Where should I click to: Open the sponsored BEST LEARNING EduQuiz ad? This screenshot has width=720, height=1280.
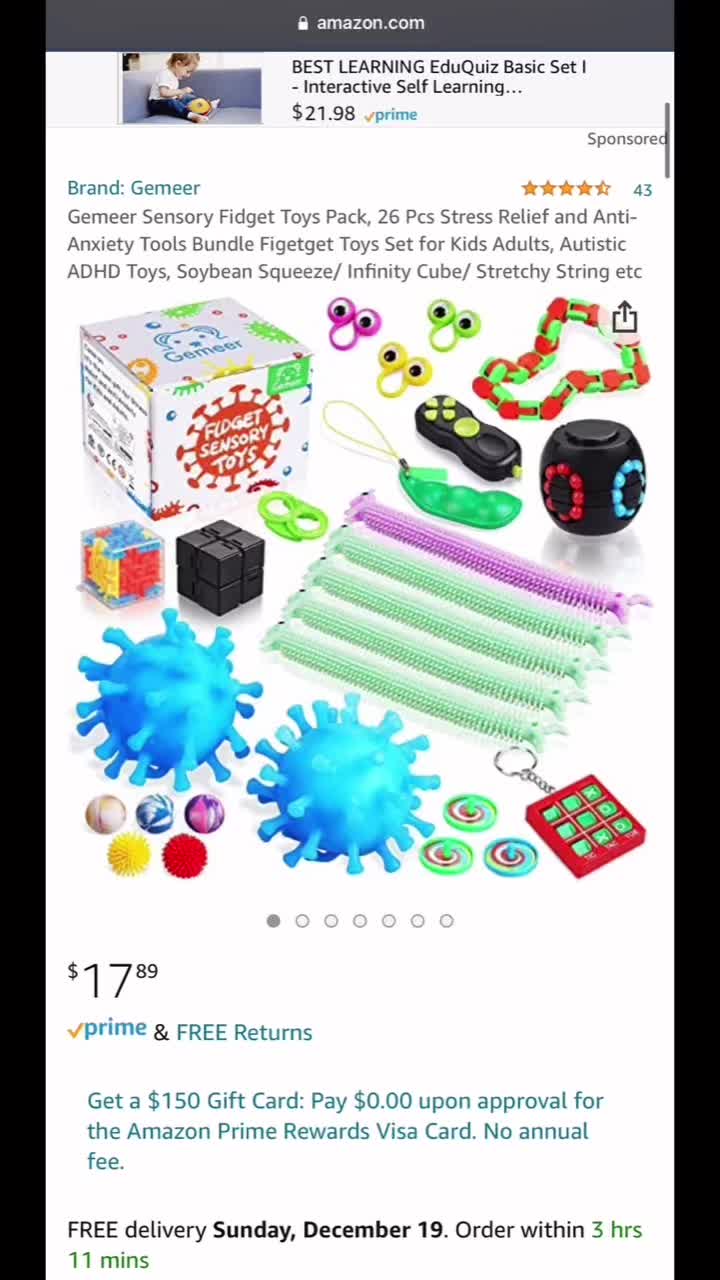(x=437, y=89)
